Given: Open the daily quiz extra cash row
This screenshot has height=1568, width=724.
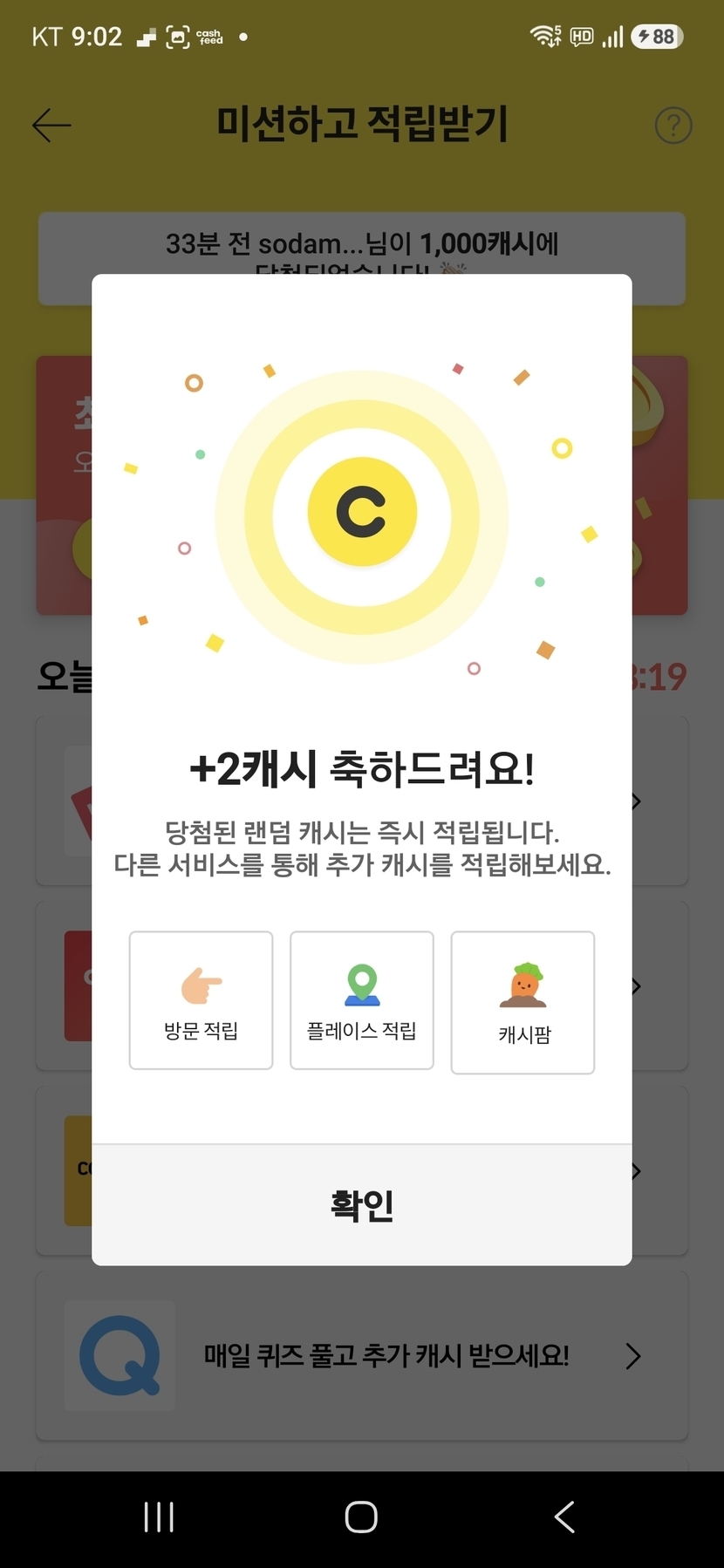Looking at the screenshot, I should pos(361,1356).
